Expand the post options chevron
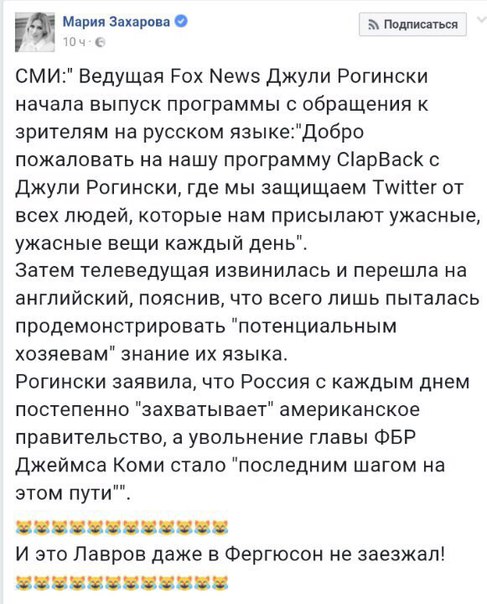The height and width of the screenshot is (604, 487). click(481, 19)
